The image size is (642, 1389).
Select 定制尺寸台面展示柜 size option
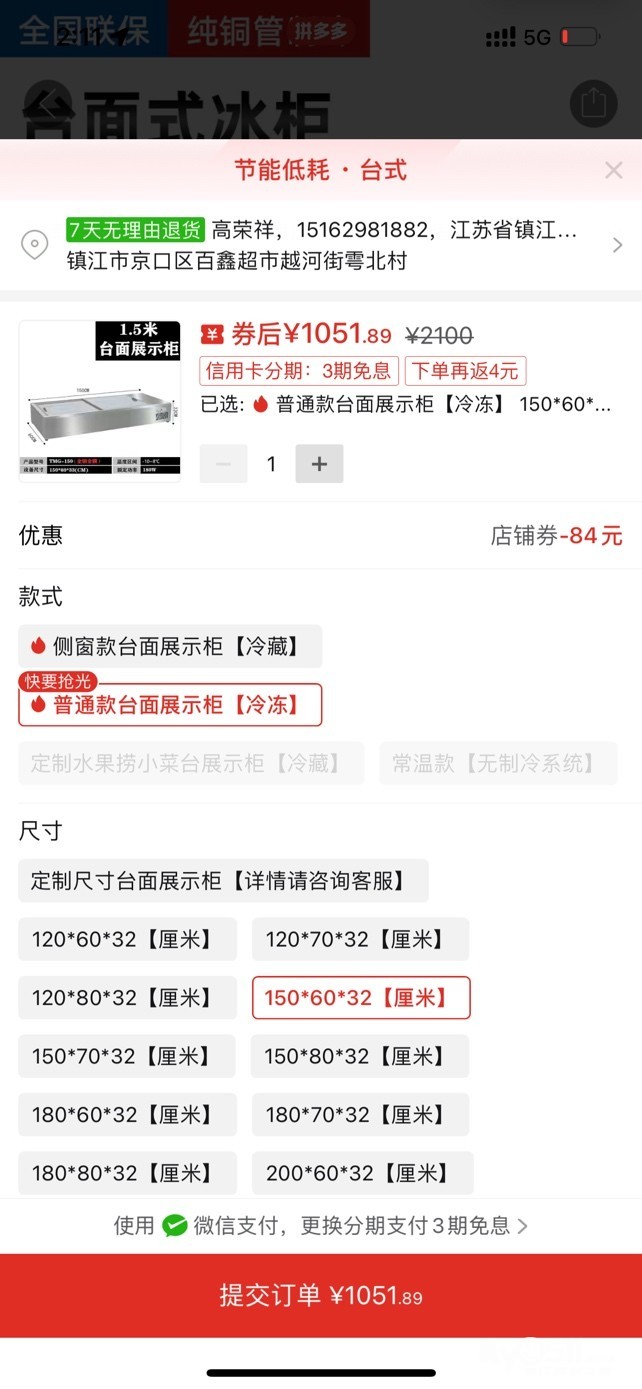tap(223, 881)
